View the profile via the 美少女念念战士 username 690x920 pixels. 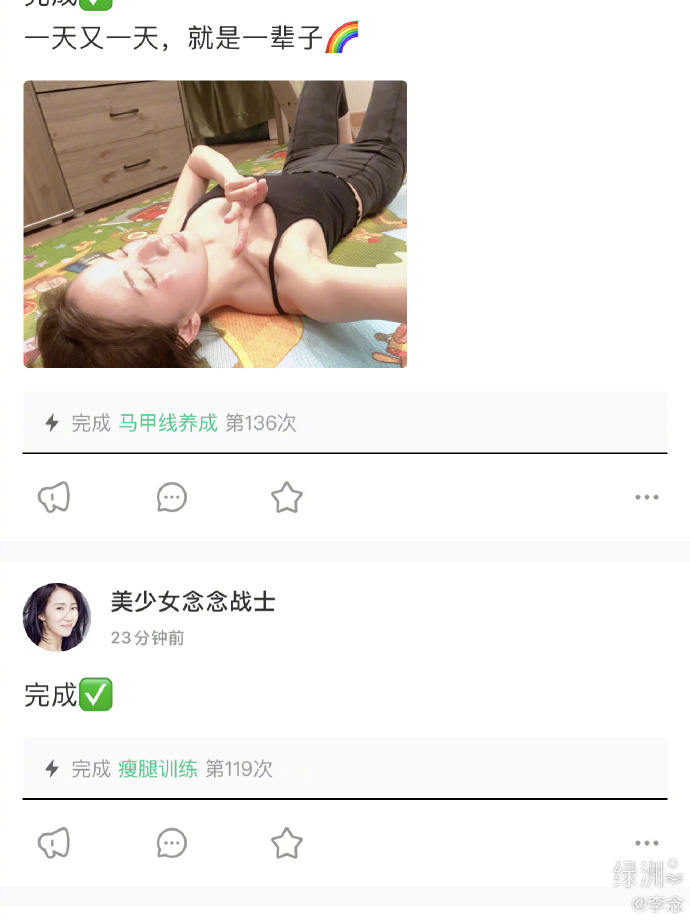coord(193,602)
